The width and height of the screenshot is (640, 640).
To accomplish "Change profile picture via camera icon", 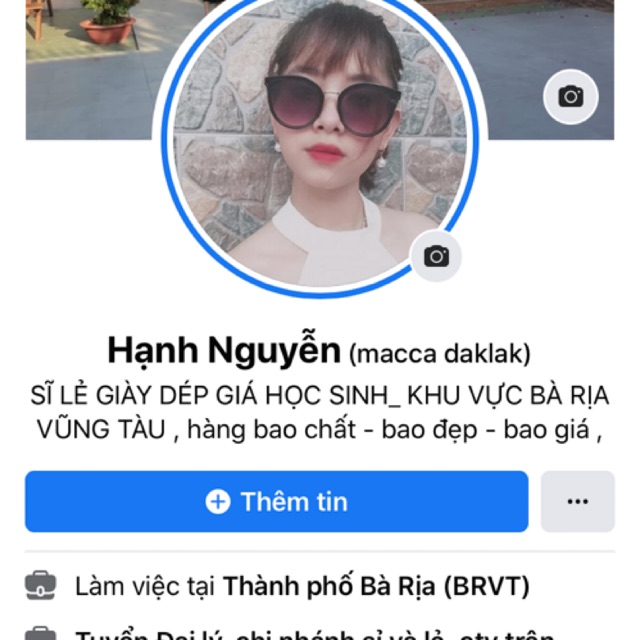I will pyautogui.click(x=436, y=256).
